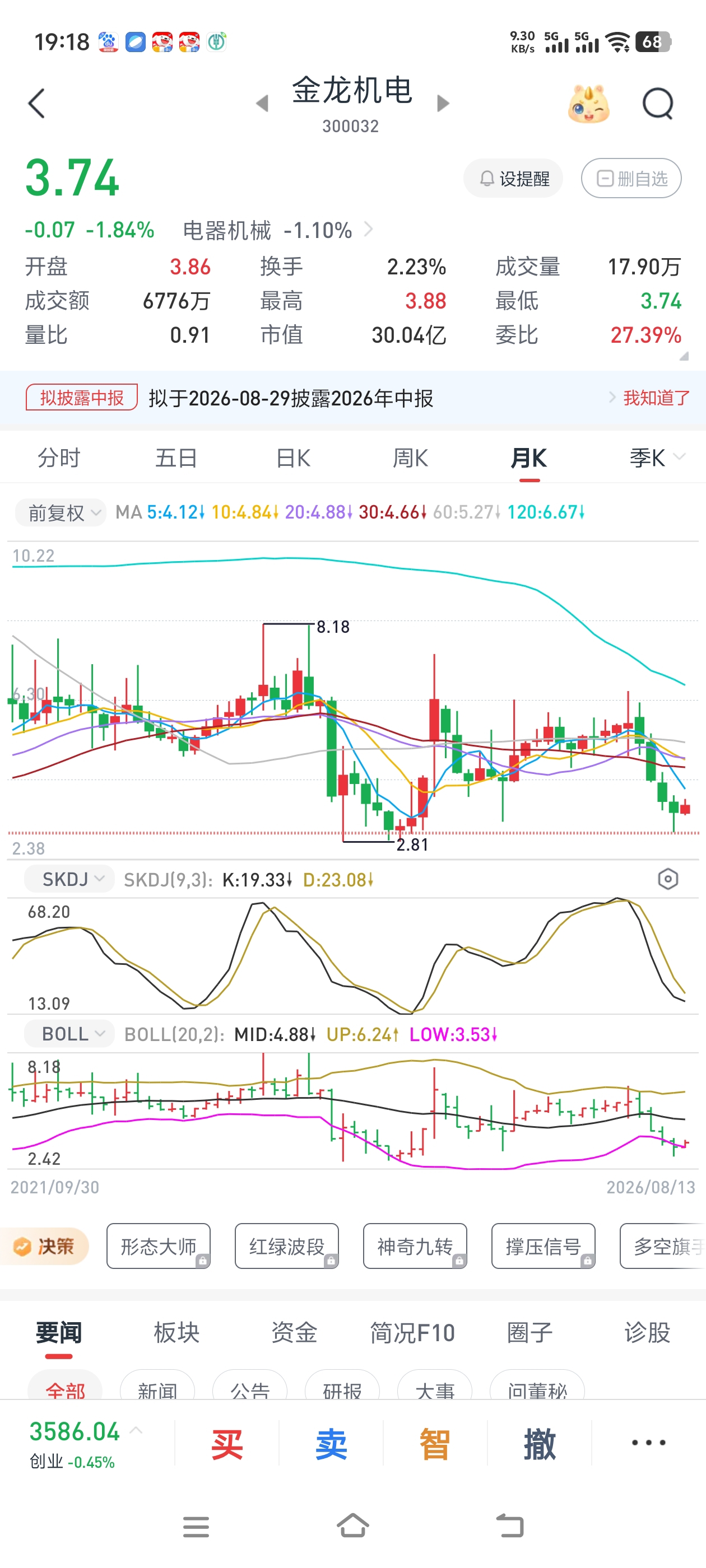Tap the blue 卖 sell button
Screen dimensions: 706x1568
(331, 1443)
